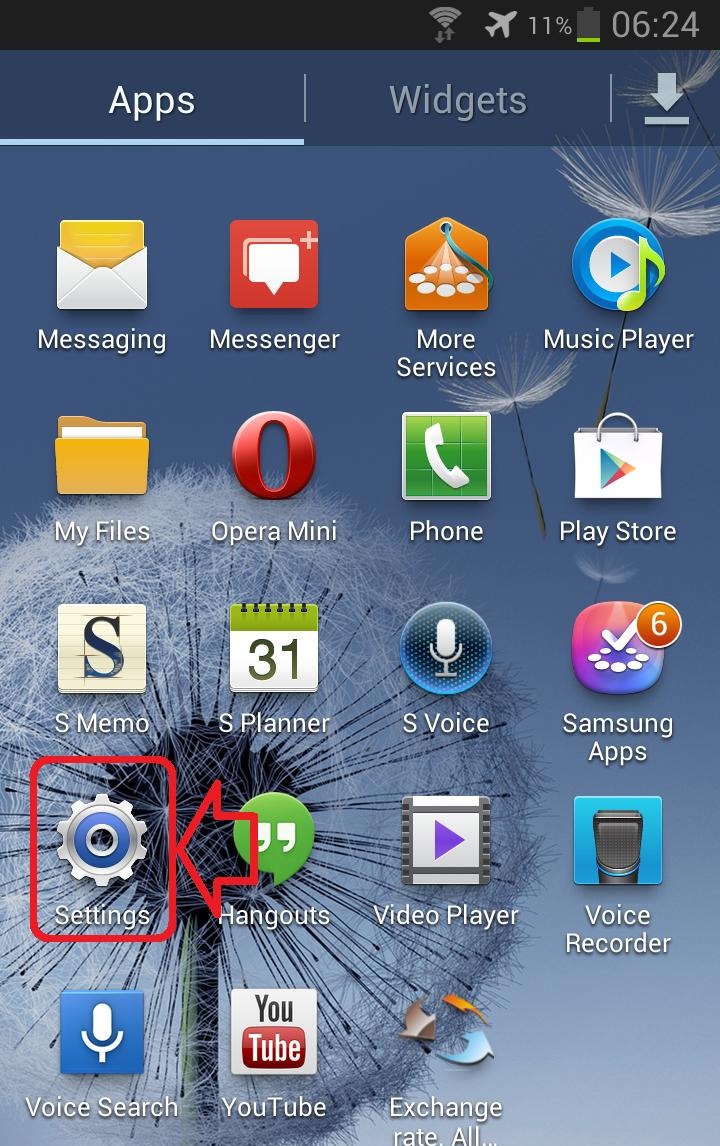Open Video Player
The width and height of the screenshot is (720, 1146).
point(446,841)
